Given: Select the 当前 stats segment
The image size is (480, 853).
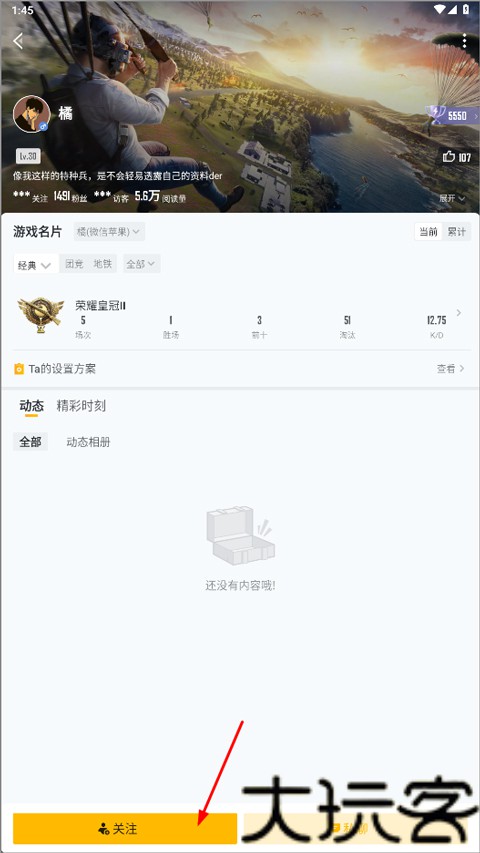Looking at the screenshot, I should click(x=428, y=232).
